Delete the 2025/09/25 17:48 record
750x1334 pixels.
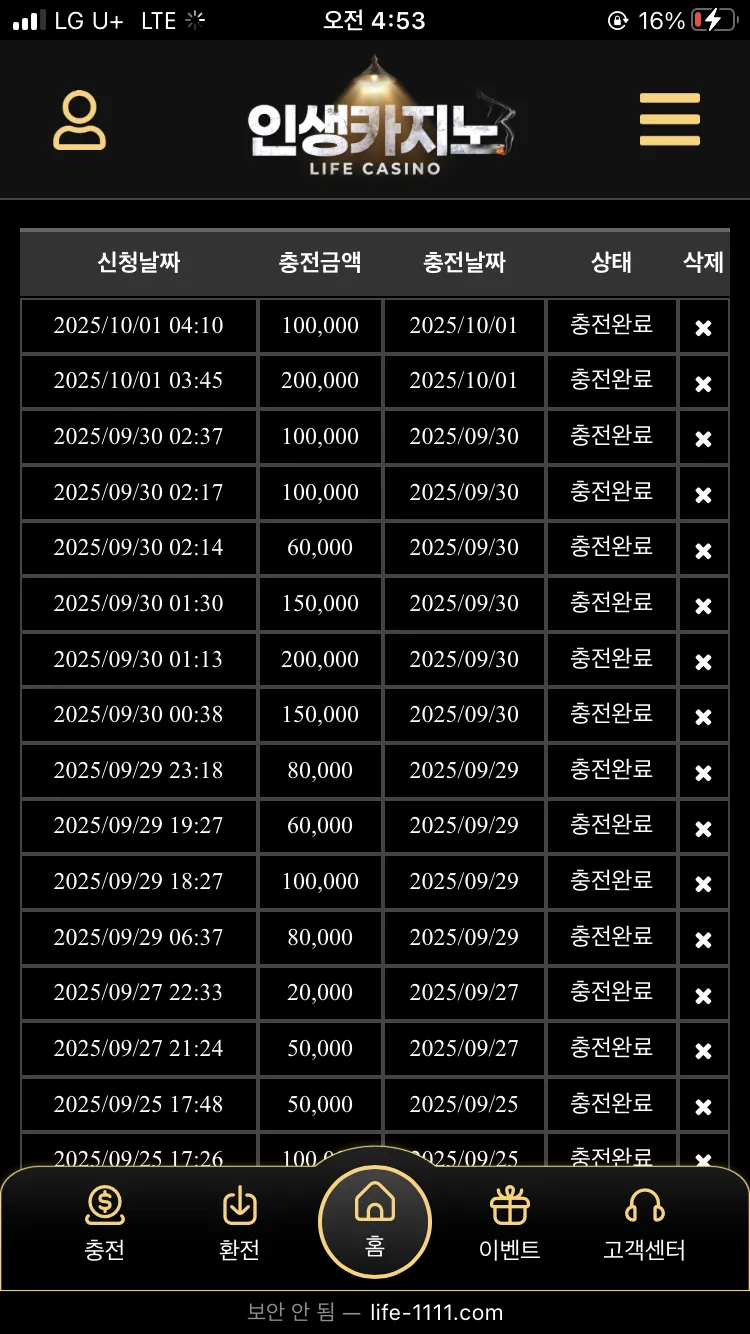704,1107
